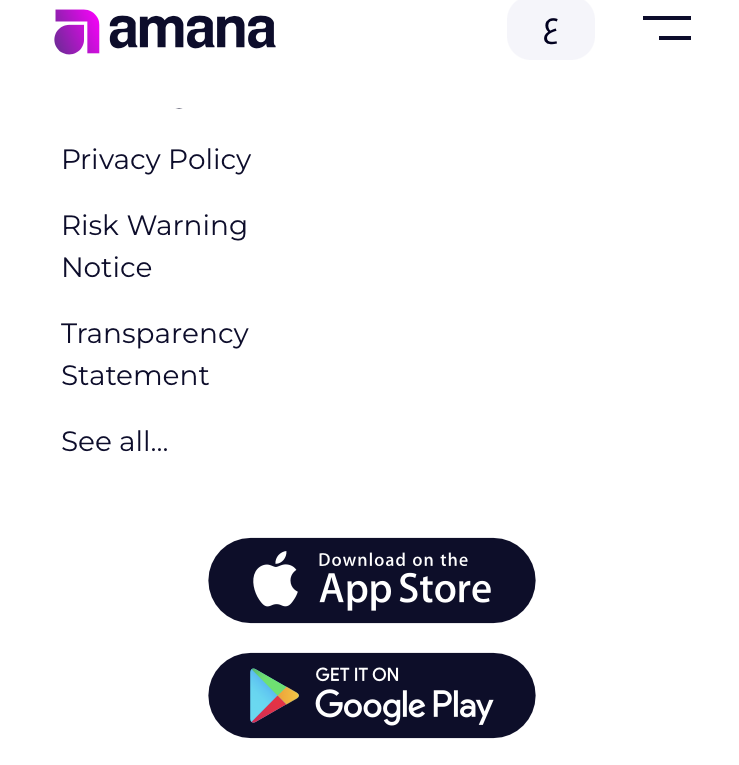This screenshot has height=765, width=739.
Task: Open the Privacy Policy link
Action: tap(156, 159)
